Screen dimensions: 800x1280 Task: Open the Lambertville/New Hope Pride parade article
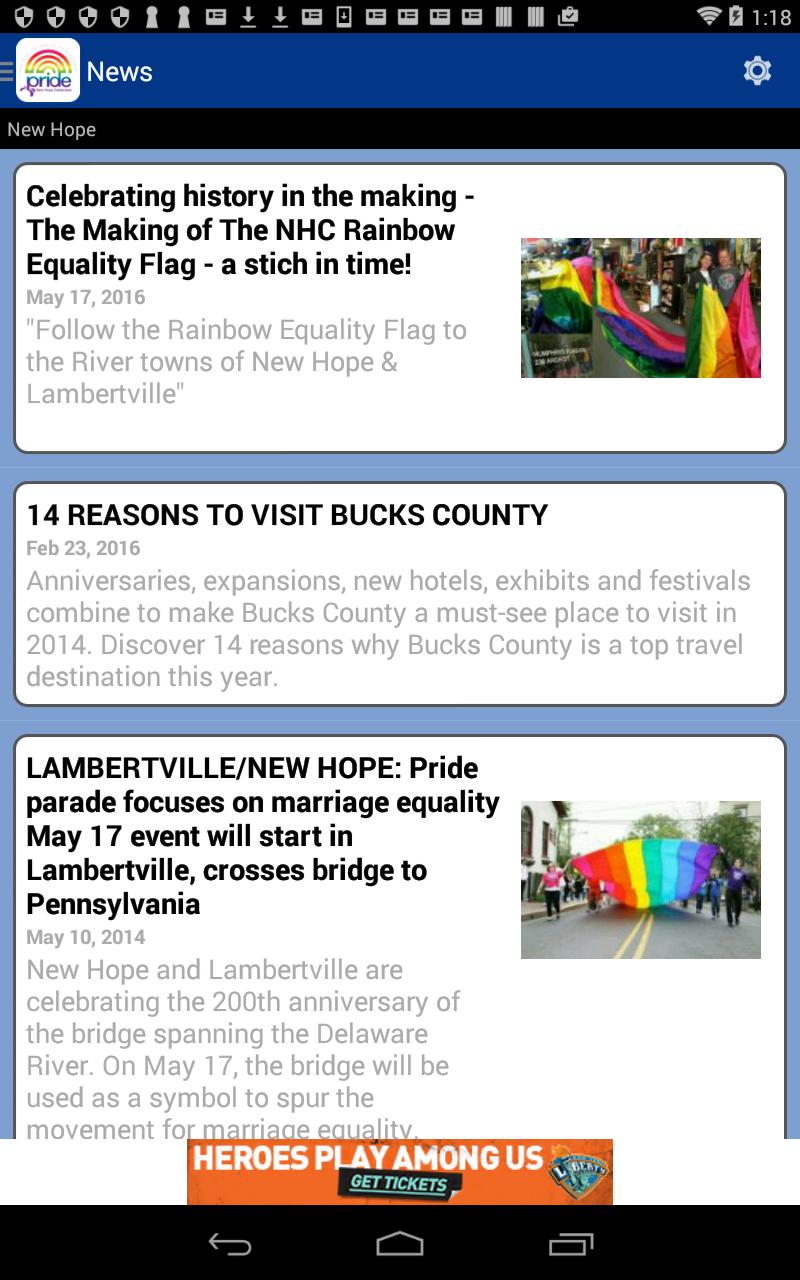(x=400, y=938)
